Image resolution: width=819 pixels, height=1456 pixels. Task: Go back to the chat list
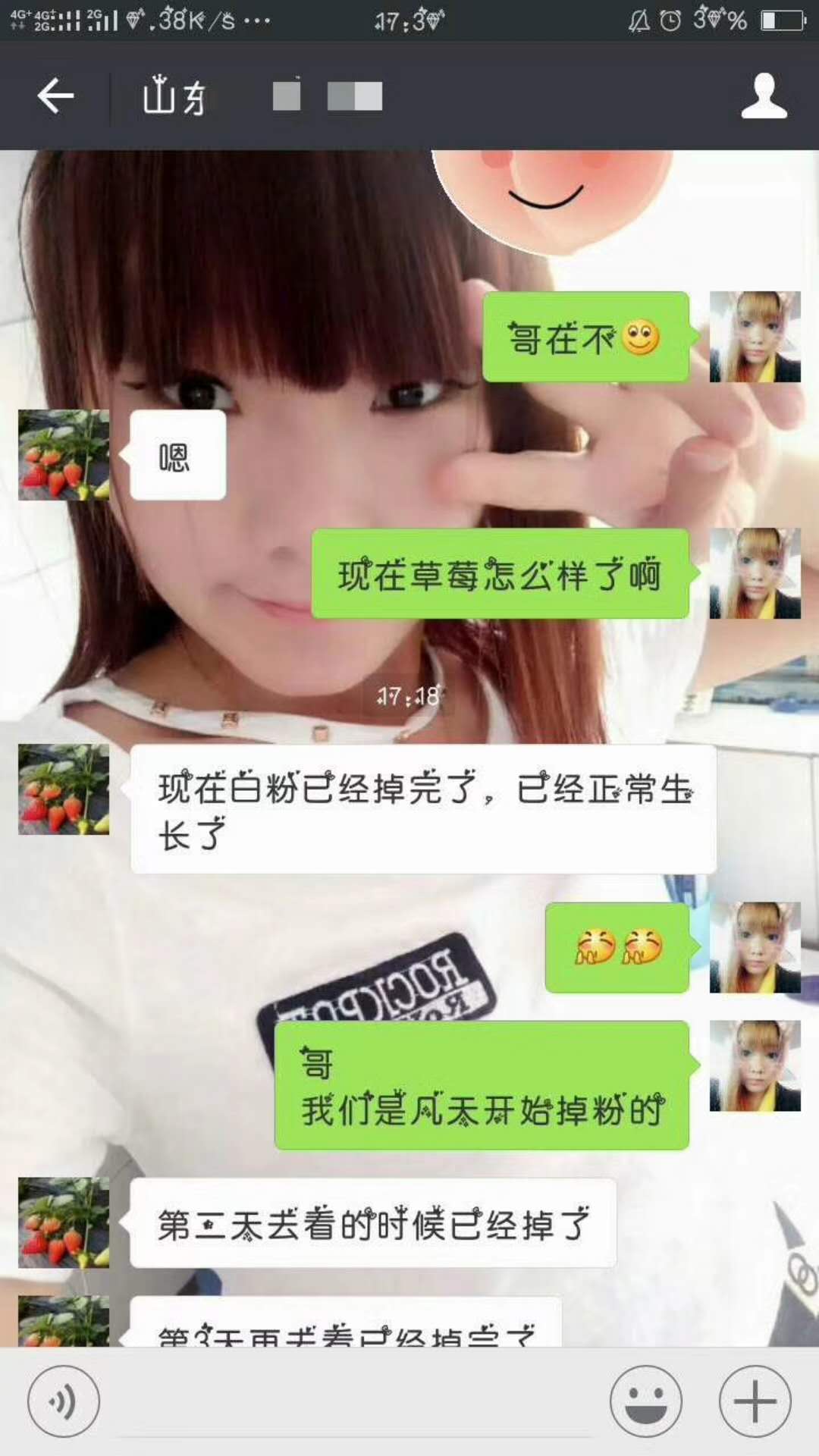coord(55,96)
